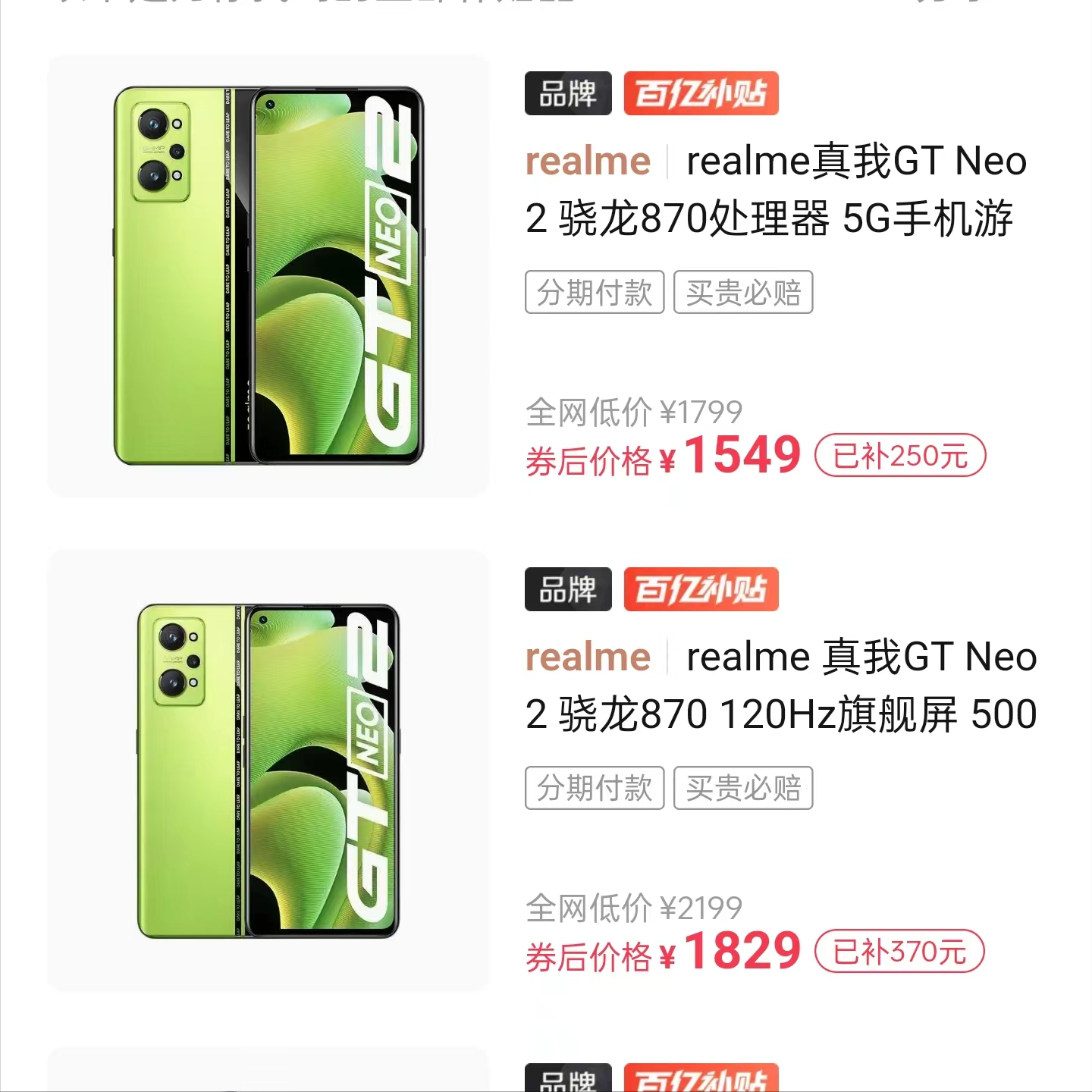Open the realme GT Neo 2 listing priced ¥1549

pos(268,276)
